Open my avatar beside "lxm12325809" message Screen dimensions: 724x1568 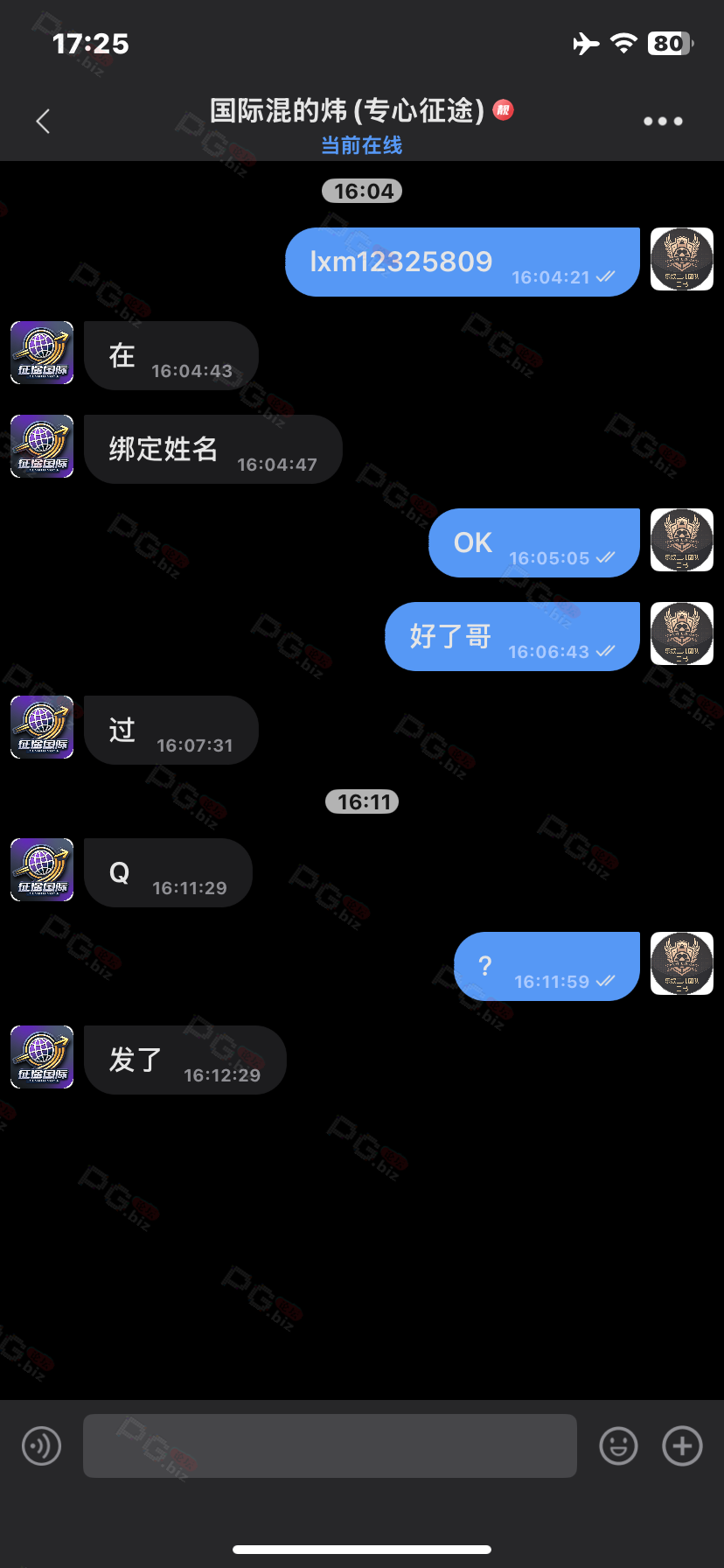(682, 259)
